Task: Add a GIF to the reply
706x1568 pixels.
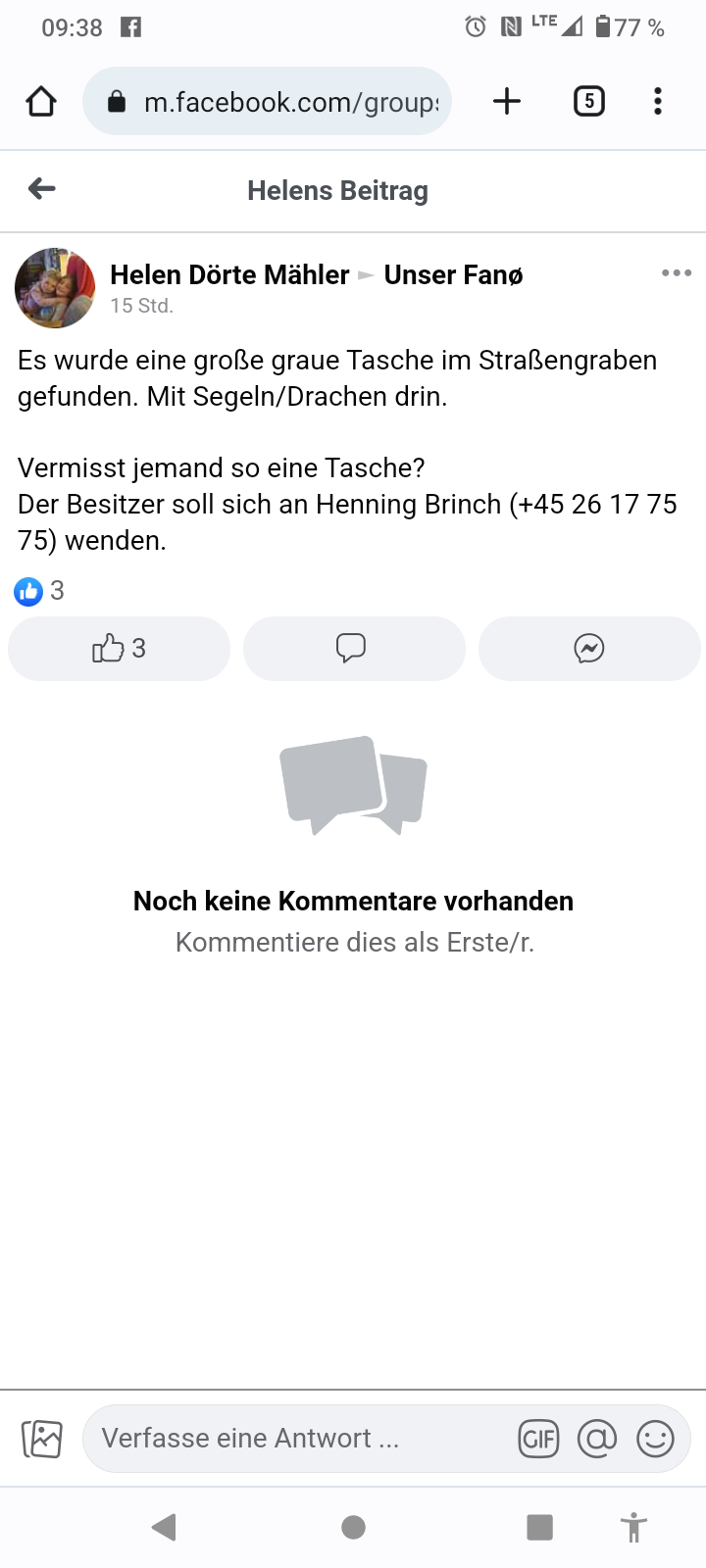Action: [538, 1439]
